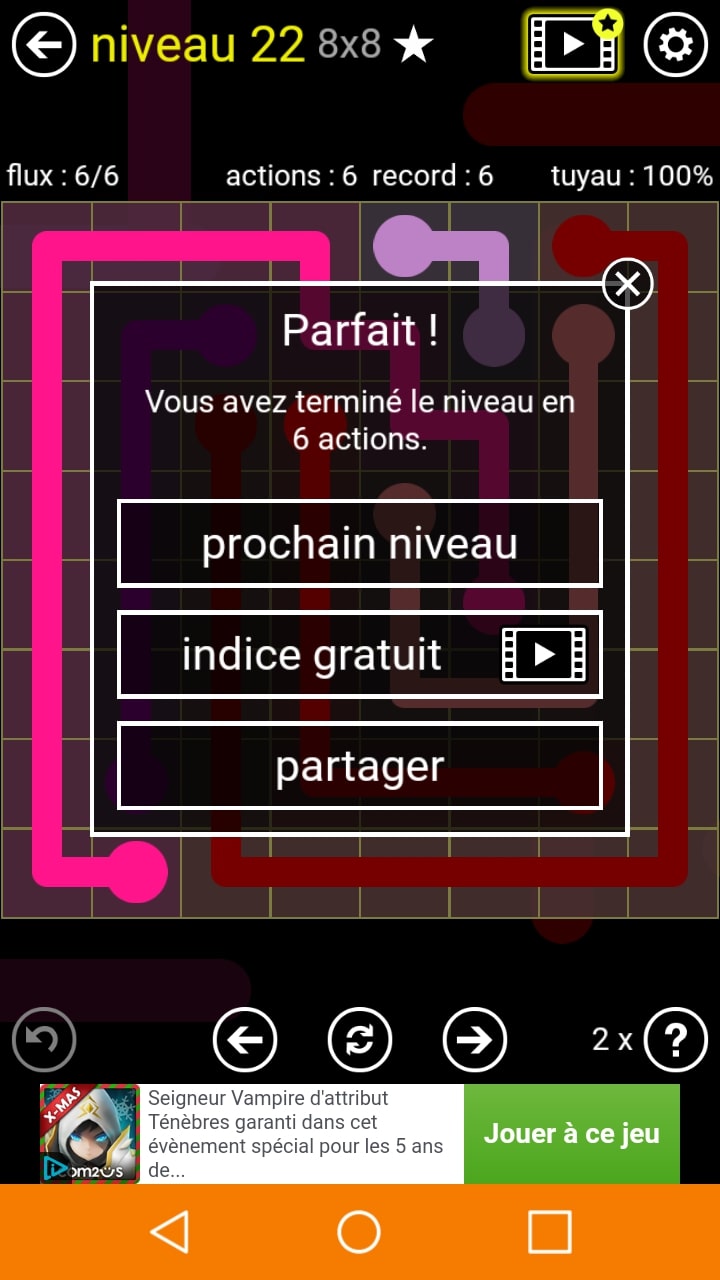This screenshot has width=720, height=1280.
Task: Tap the system home button
Action: pos(359,1232)
